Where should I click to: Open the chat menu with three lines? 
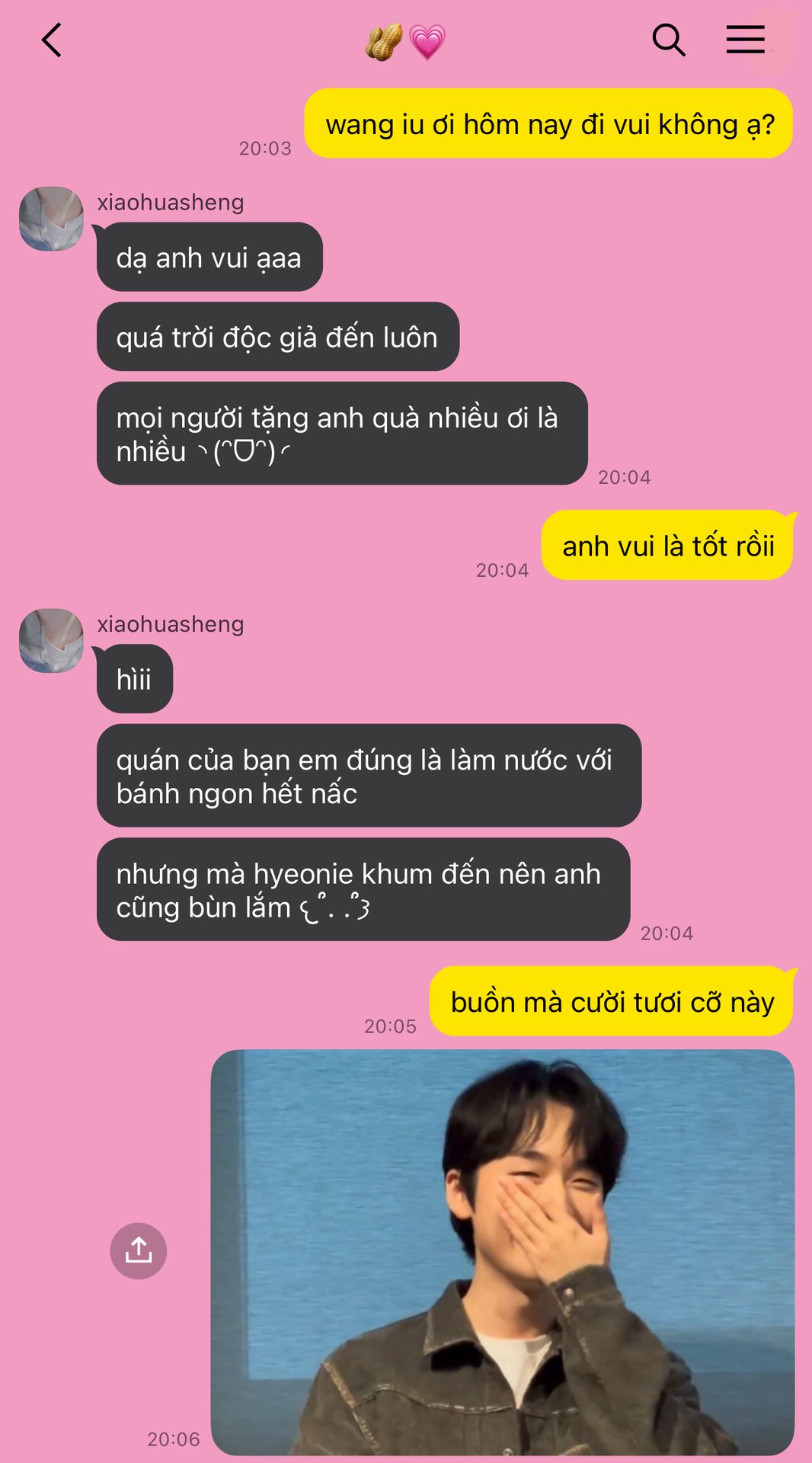(744, 40)
